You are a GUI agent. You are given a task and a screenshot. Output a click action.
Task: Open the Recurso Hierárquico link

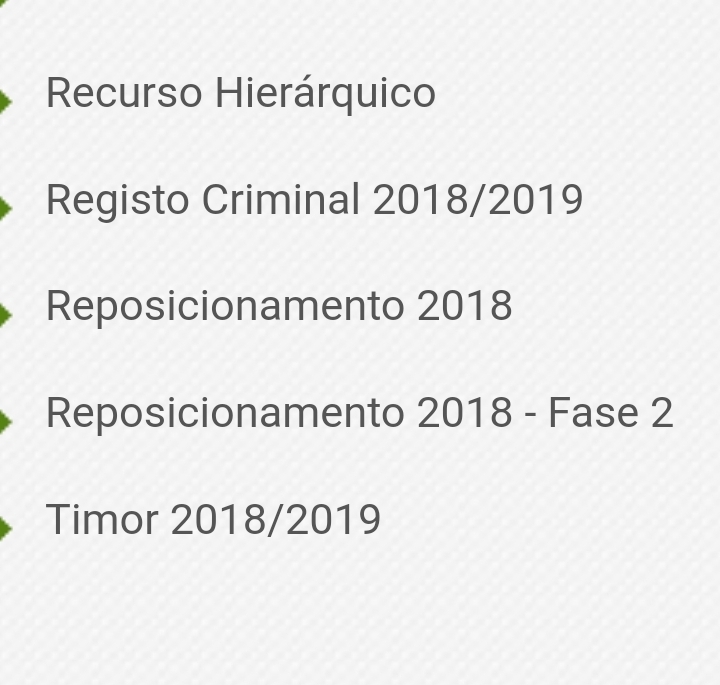pos(240,93)
